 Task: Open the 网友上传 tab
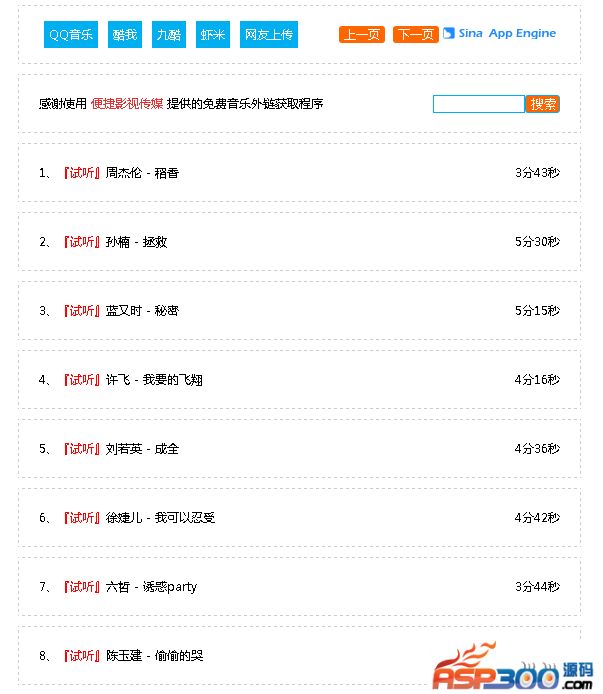click(268, 35)
